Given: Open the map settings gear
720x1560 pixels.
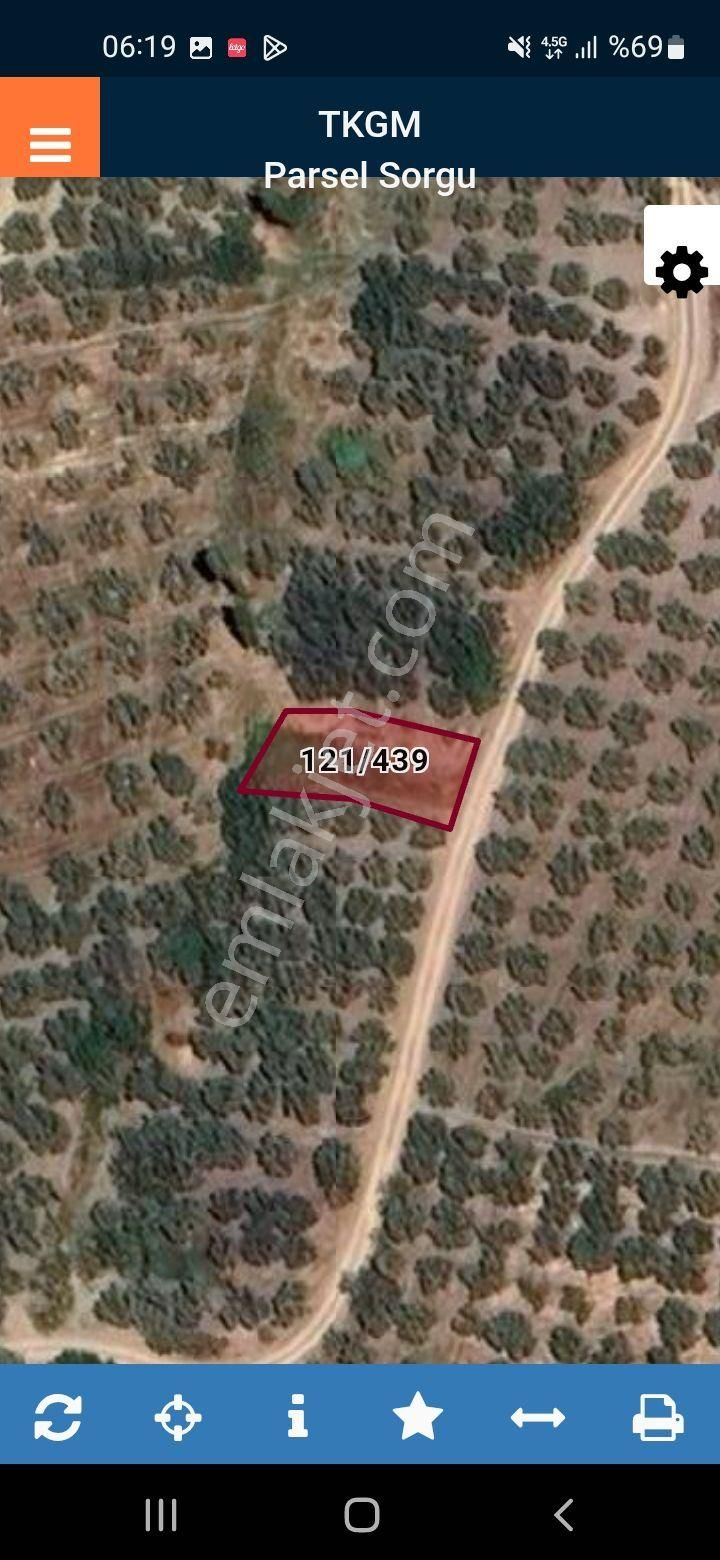Looking at the screenshot, I should pos(682,271).
